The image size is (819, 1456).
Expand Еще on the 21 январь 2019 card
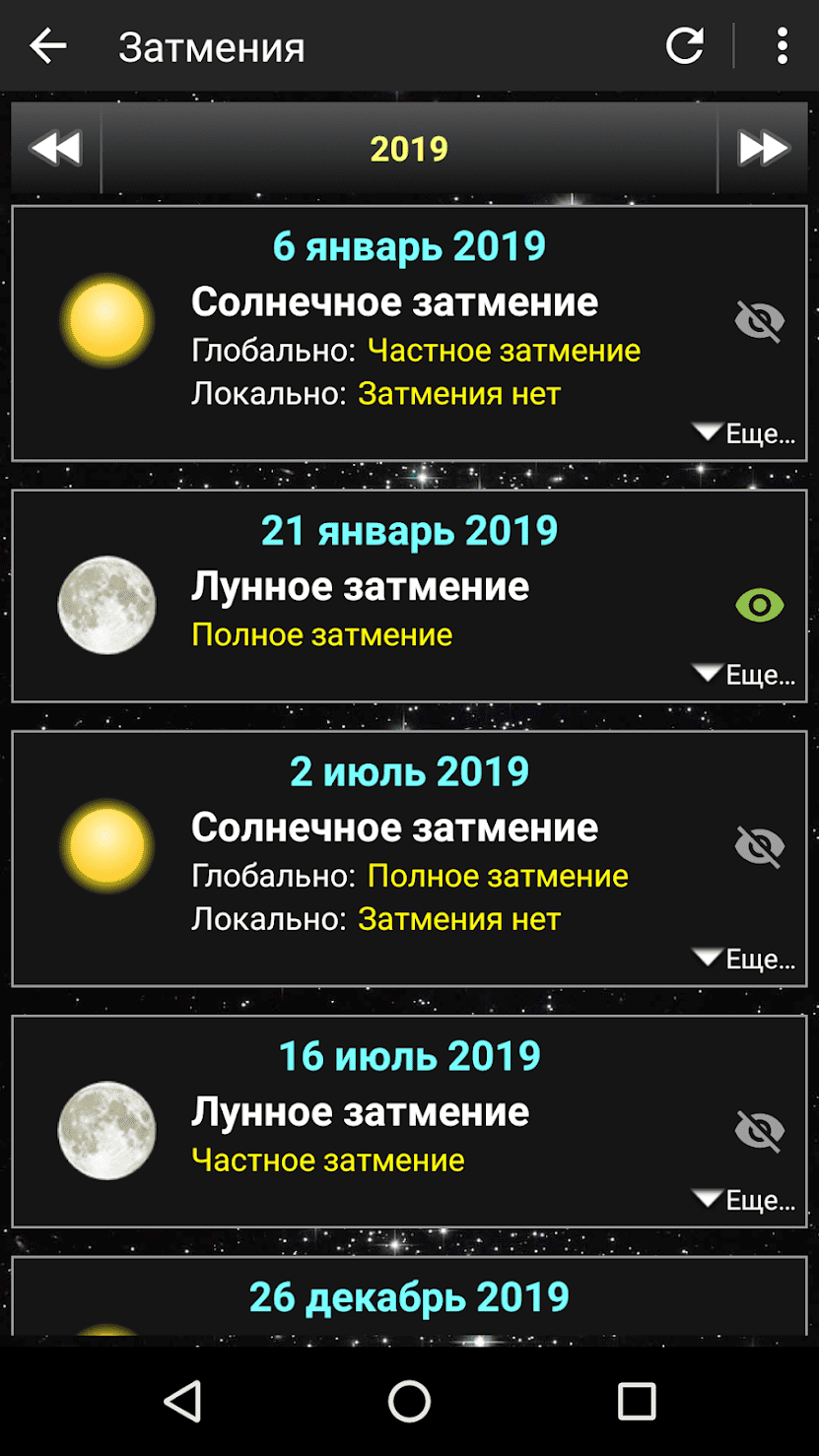tap(745, 675)
